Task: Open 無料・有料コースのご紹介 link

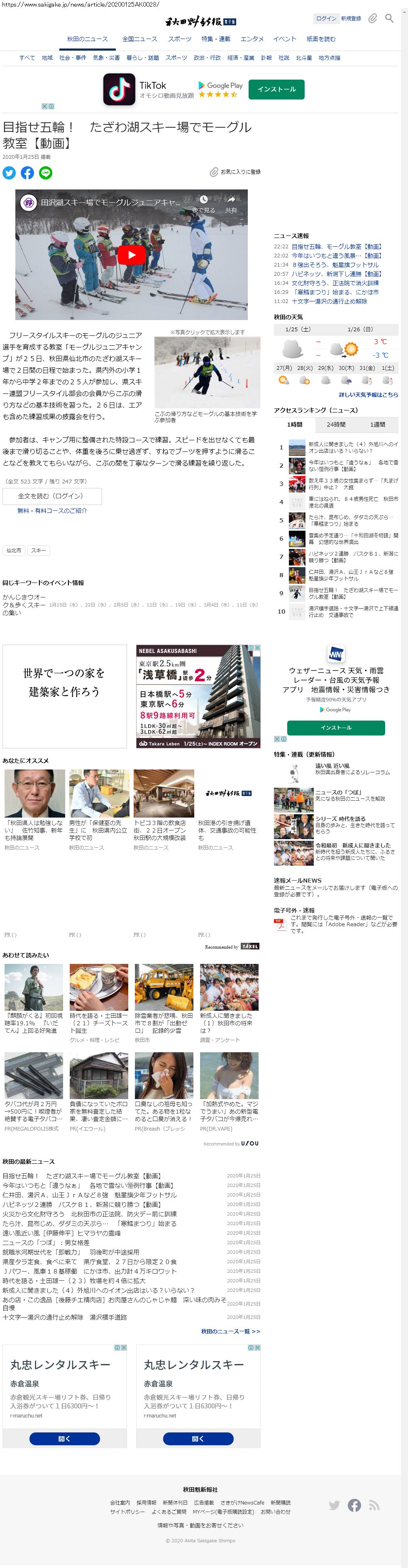Action: (x=52, y=511)
